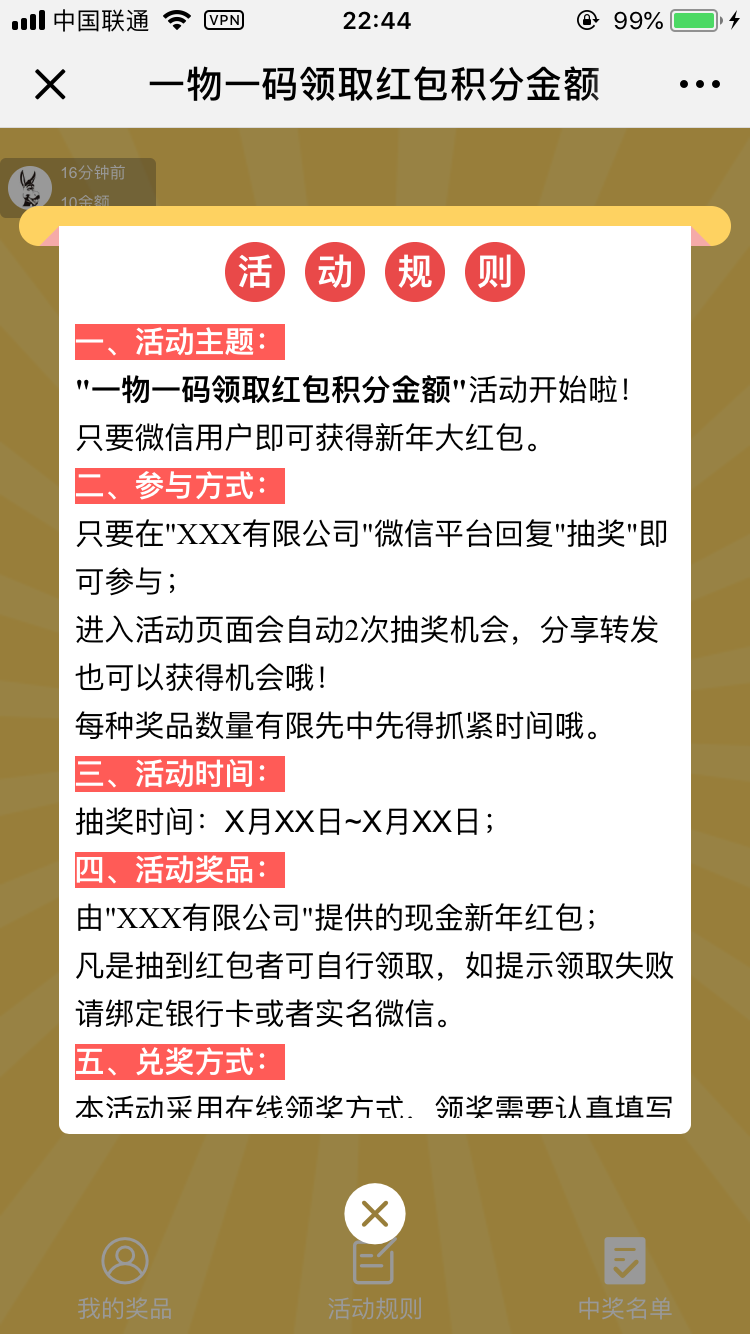Open the three-dot more options menu
This screenshot has width=750, height=1334.
point(699,84)
